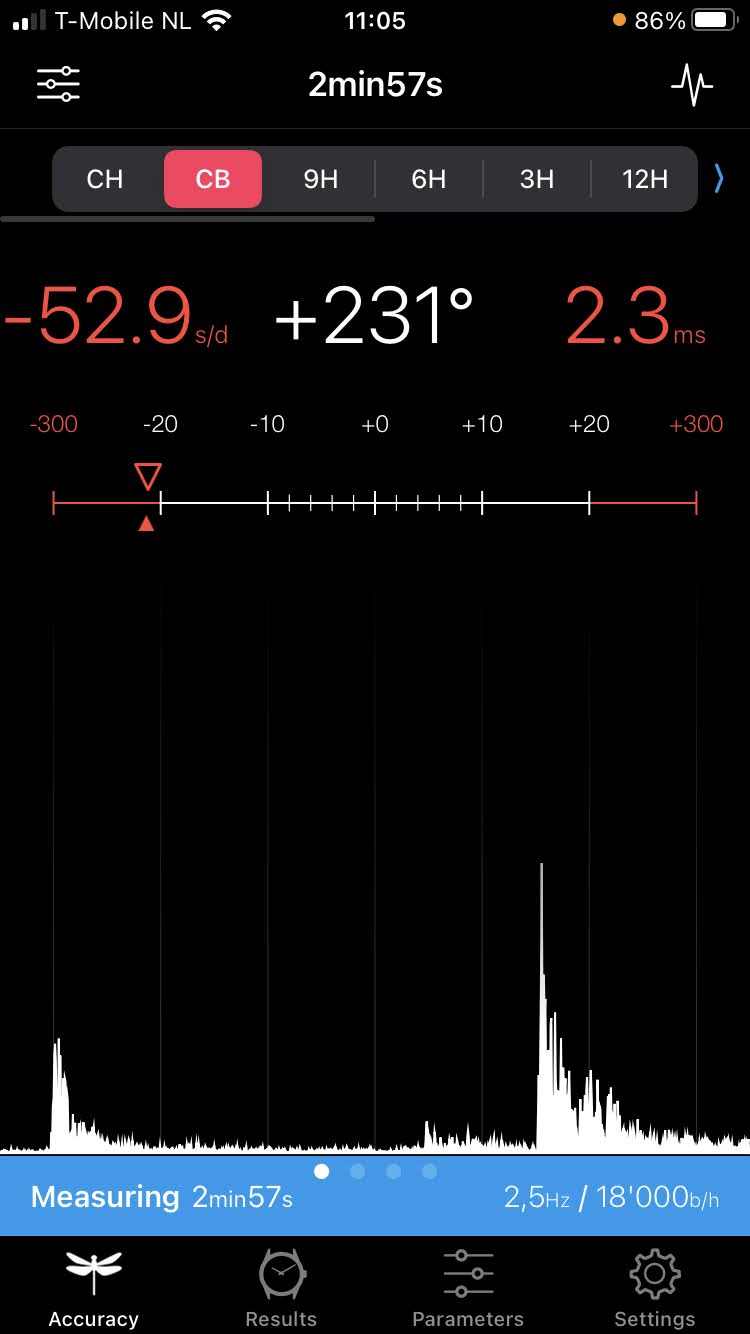Image resolution: width=750 pixels, height=1334 pixels.
Task: Go to the Results tab
Action: click(x=281, y=1288)
